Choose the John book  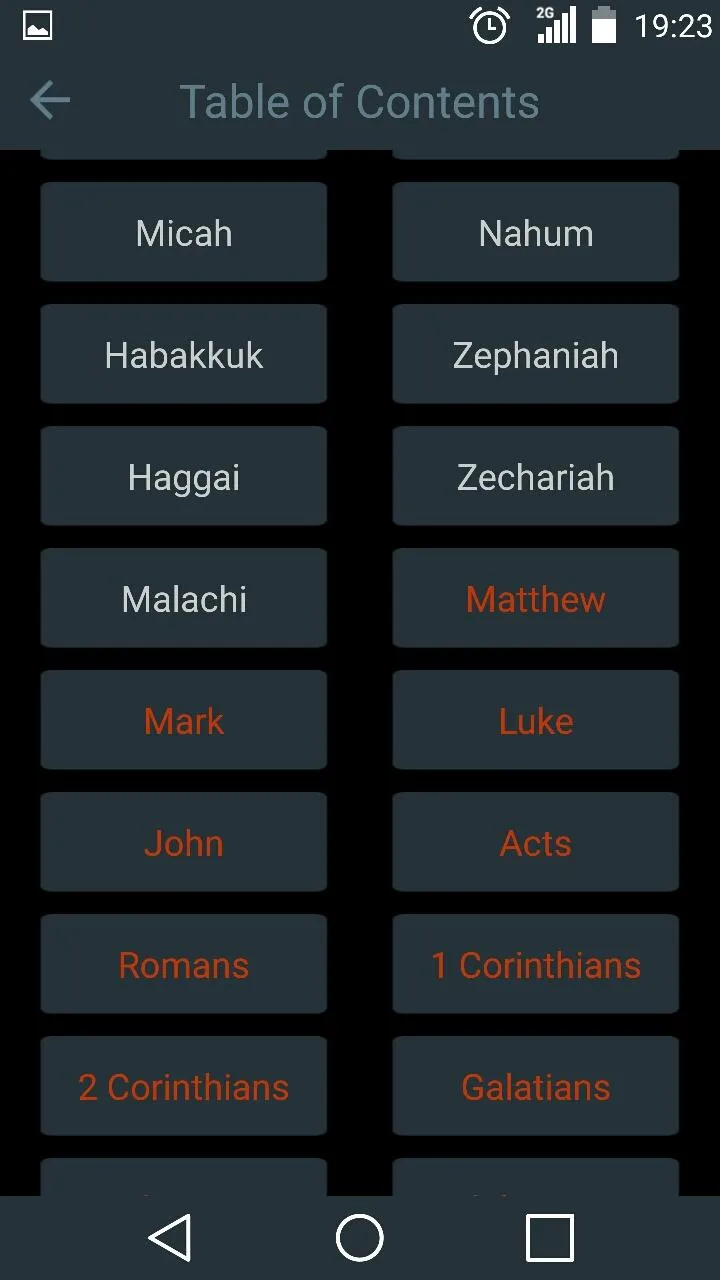click(x=184, y=842)
